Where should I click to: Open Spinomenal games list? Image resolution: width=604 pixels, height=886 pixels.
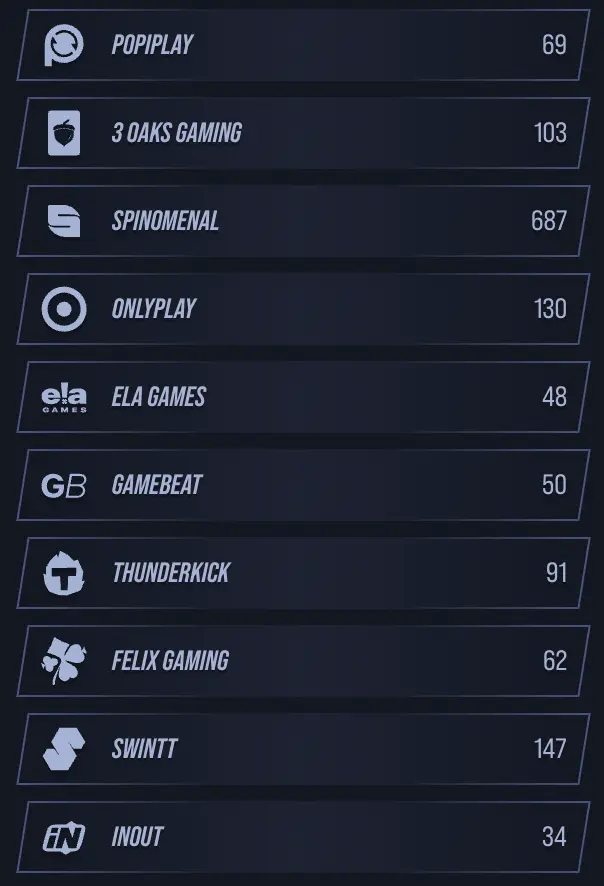(x=302, y=221)
